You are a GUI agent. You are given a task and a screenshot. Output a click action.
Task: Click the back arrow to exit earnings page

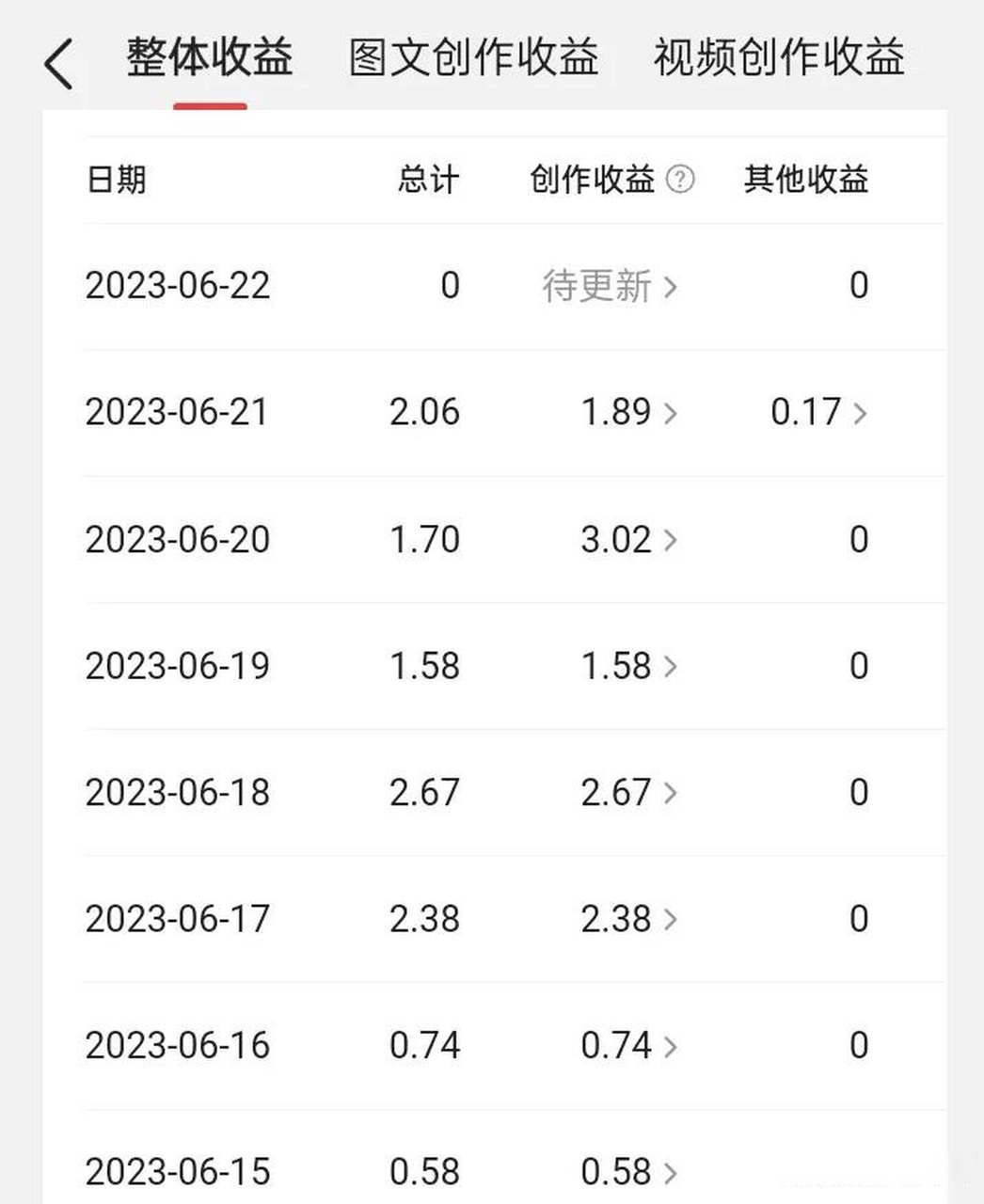tap(58, 61)
